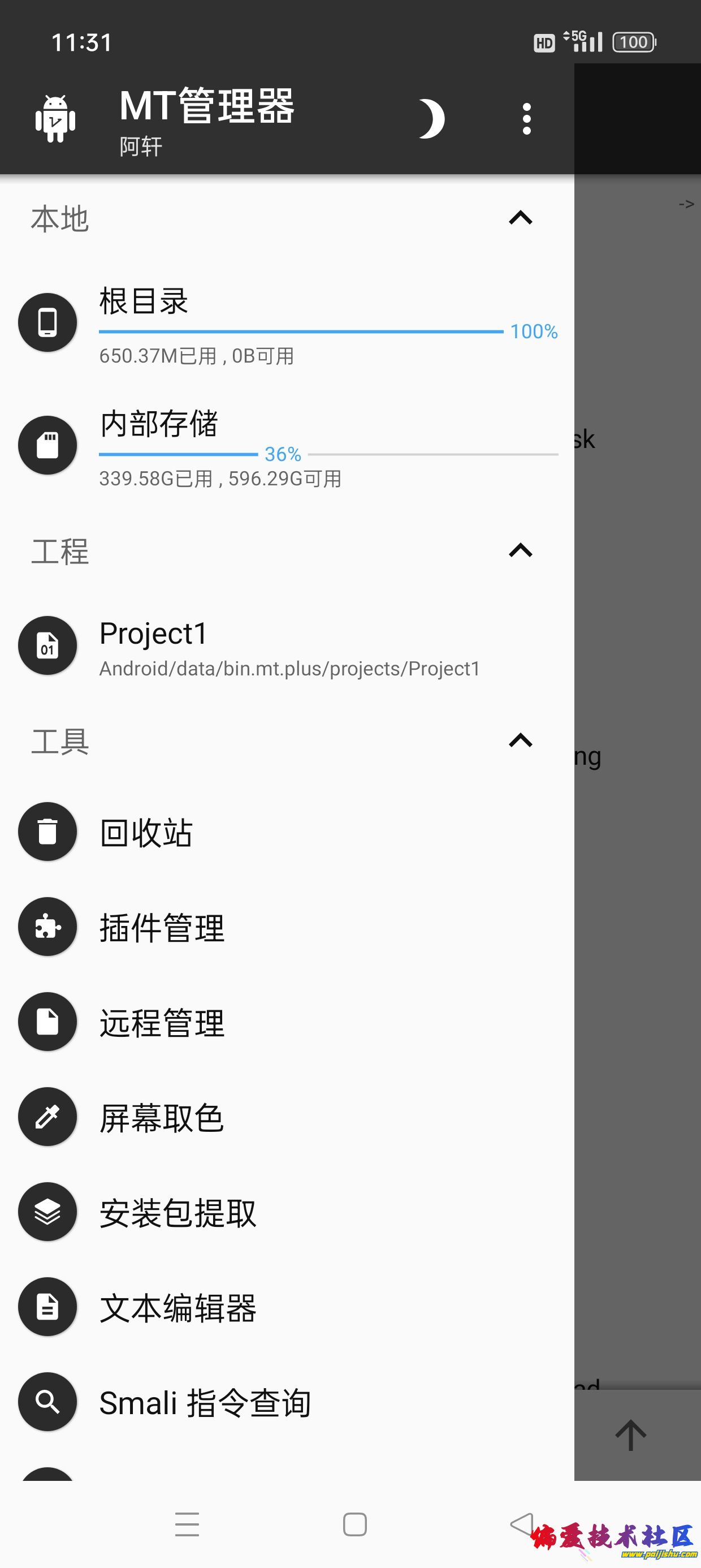Tap the MT管理器 app avatar icon
The image size is (701, 1568).
coord(55,119)
